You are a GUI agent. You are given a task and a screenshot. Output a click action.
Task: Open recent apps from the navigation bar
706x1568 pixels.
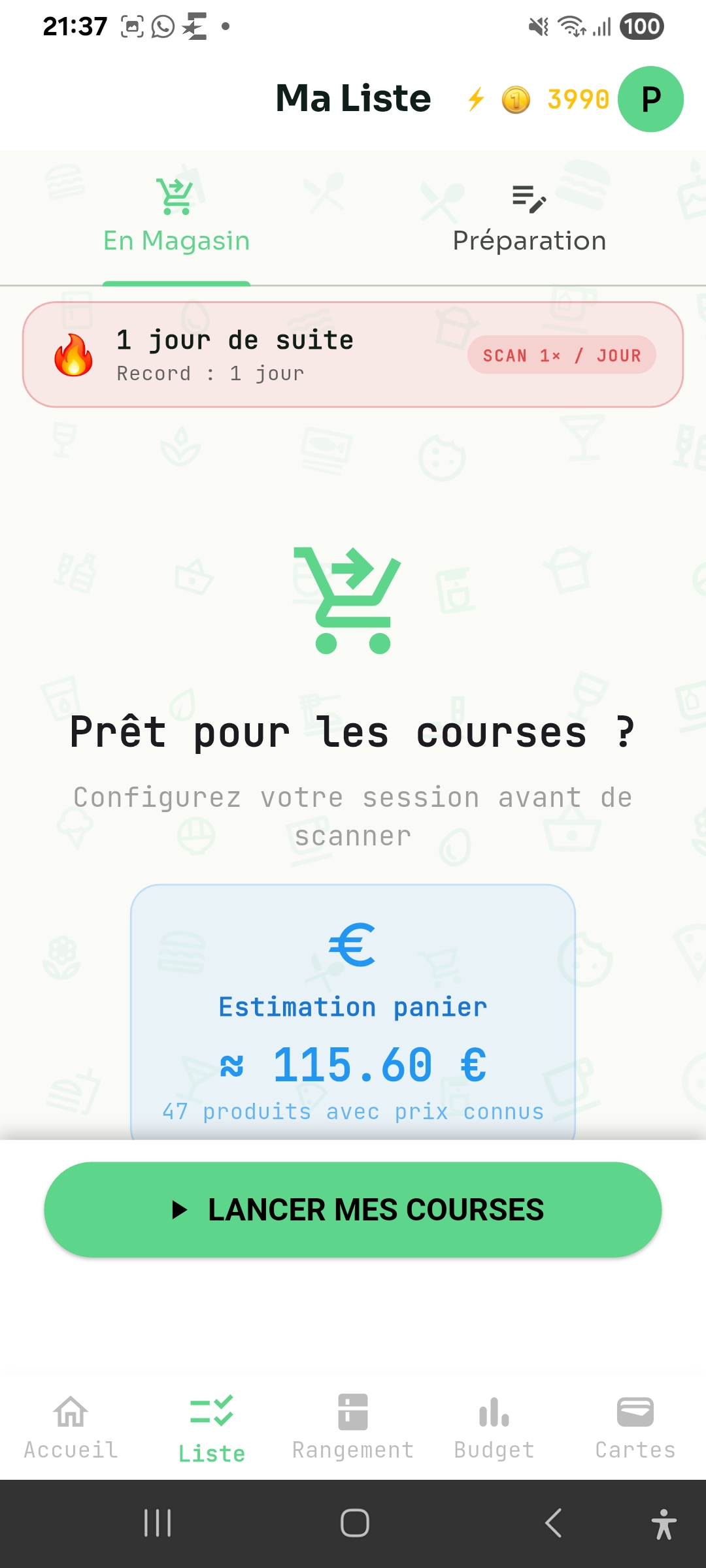[158, 1524]
